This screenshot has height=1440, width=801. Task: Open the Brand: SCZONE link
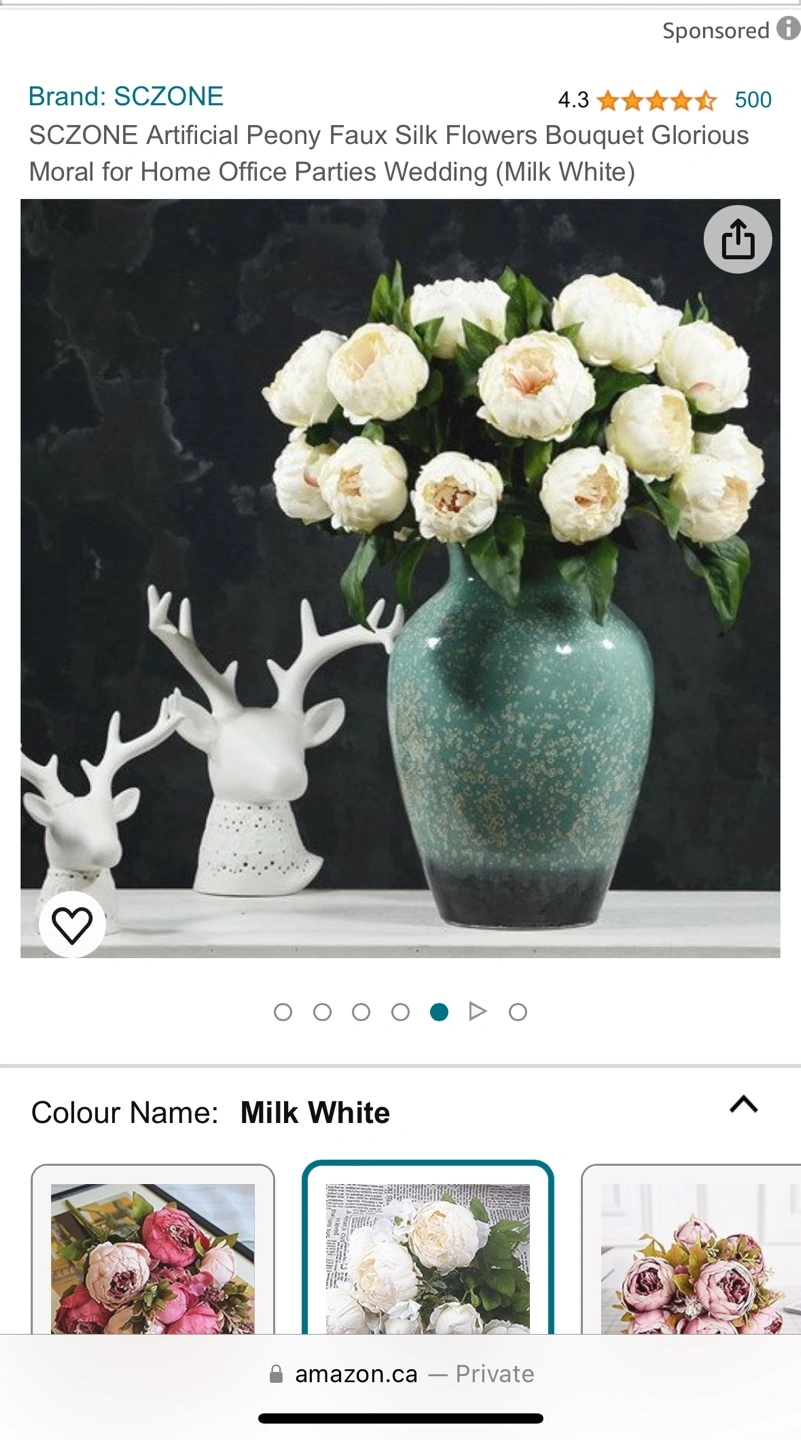[x=126, y=97]
